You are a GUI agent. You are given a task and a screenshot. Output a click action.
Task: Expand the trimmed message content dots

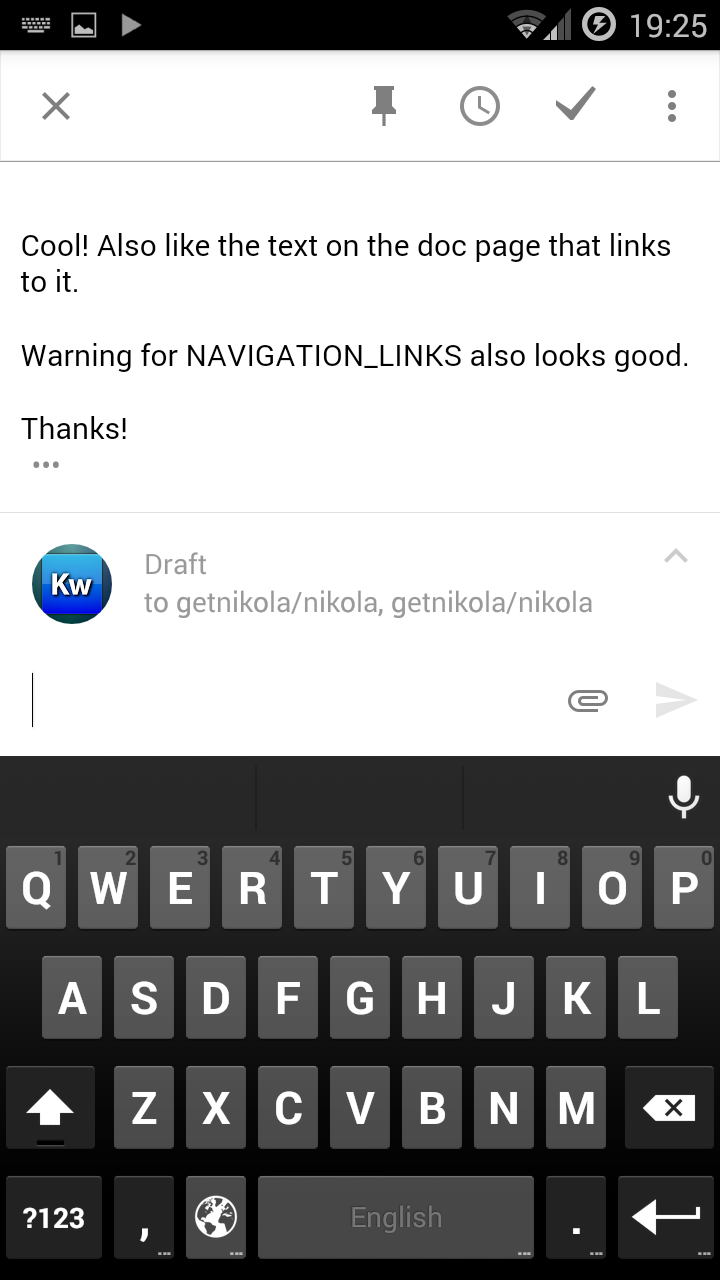46,465
